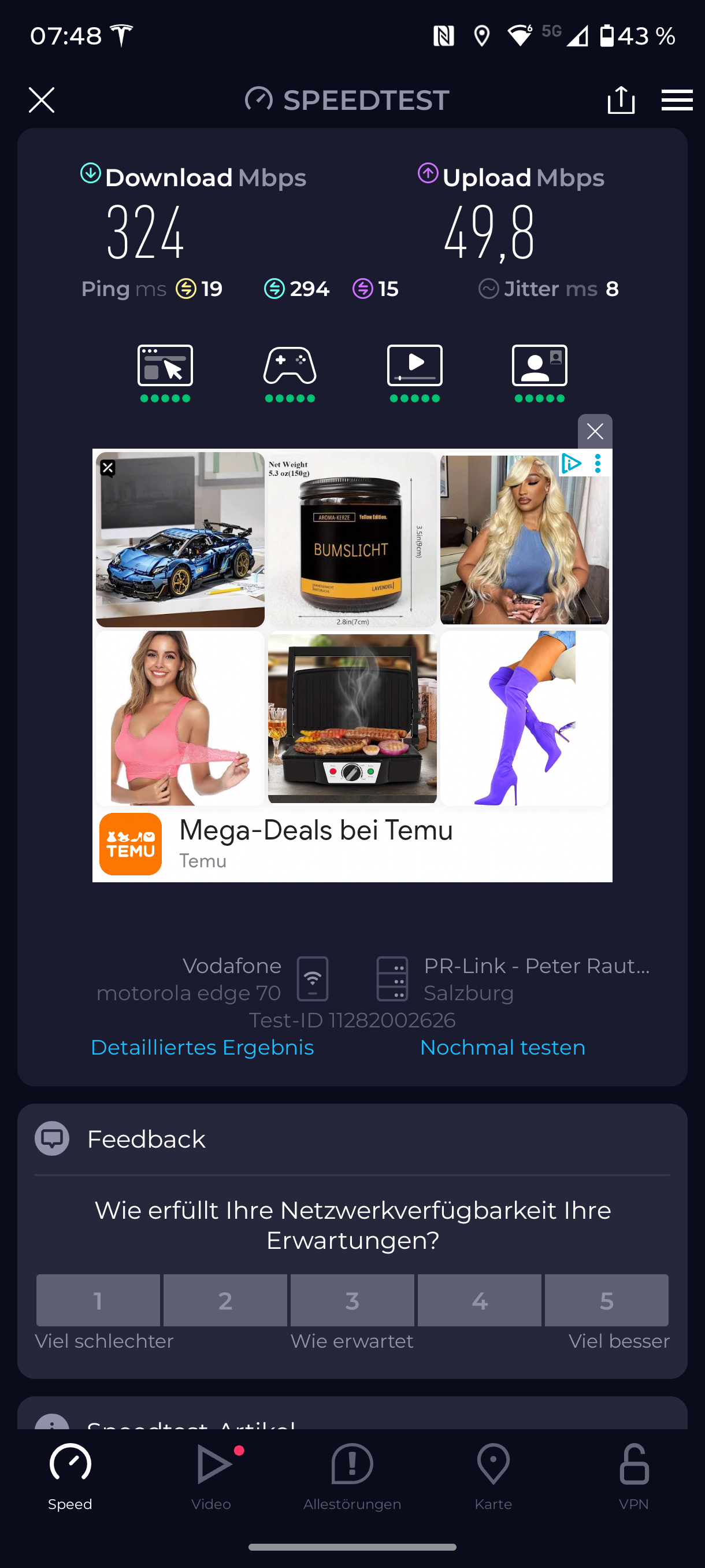
Task: Open the hamburger menu
Action: click(x=677, y=100)
